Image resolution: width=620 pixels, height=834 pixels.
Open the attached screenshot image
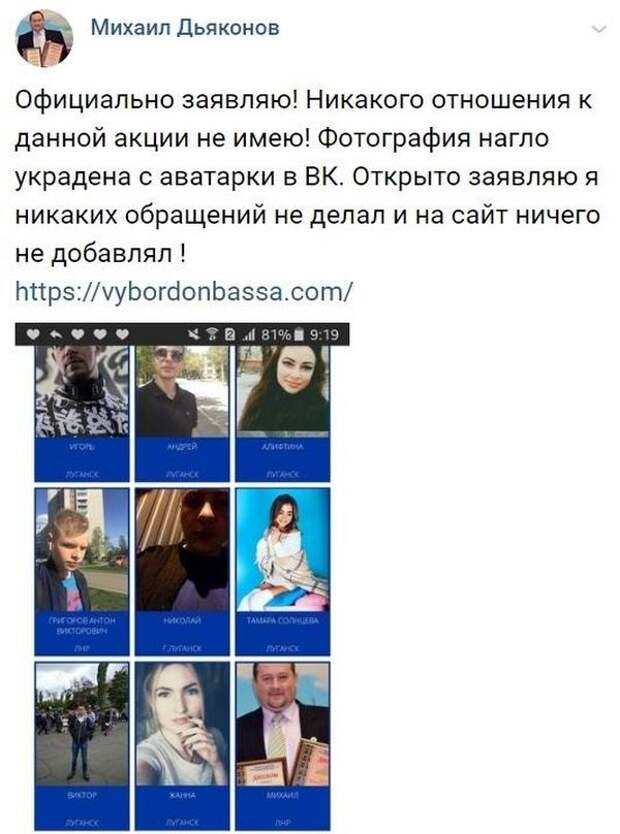(182, 576)
